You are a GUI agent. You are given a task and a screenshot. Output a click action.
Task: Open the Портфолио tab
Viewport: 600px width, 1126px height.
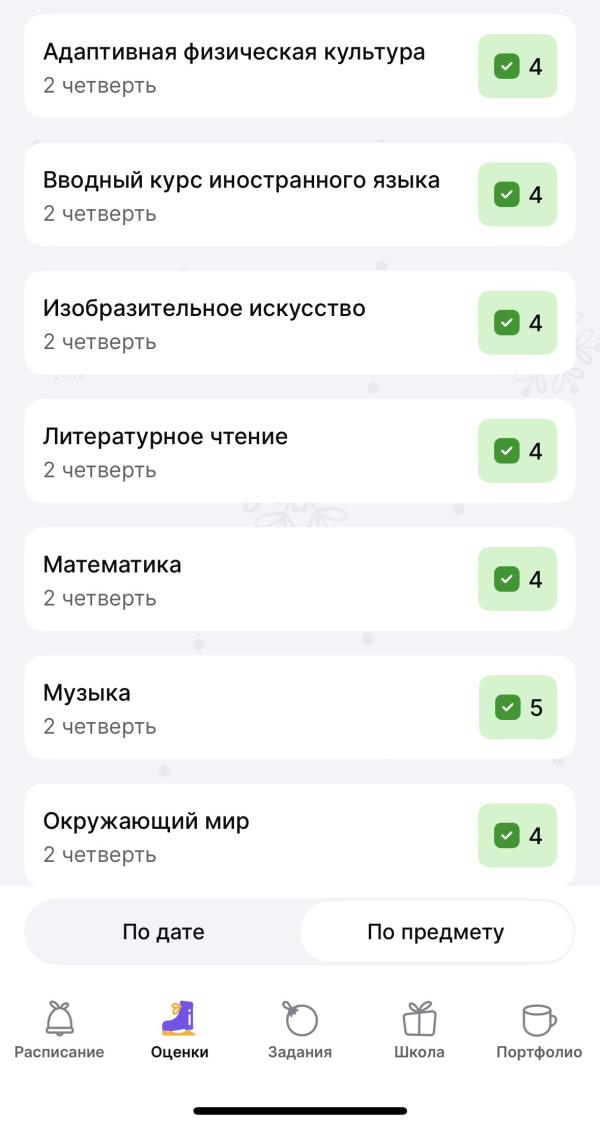[539, 1030]
